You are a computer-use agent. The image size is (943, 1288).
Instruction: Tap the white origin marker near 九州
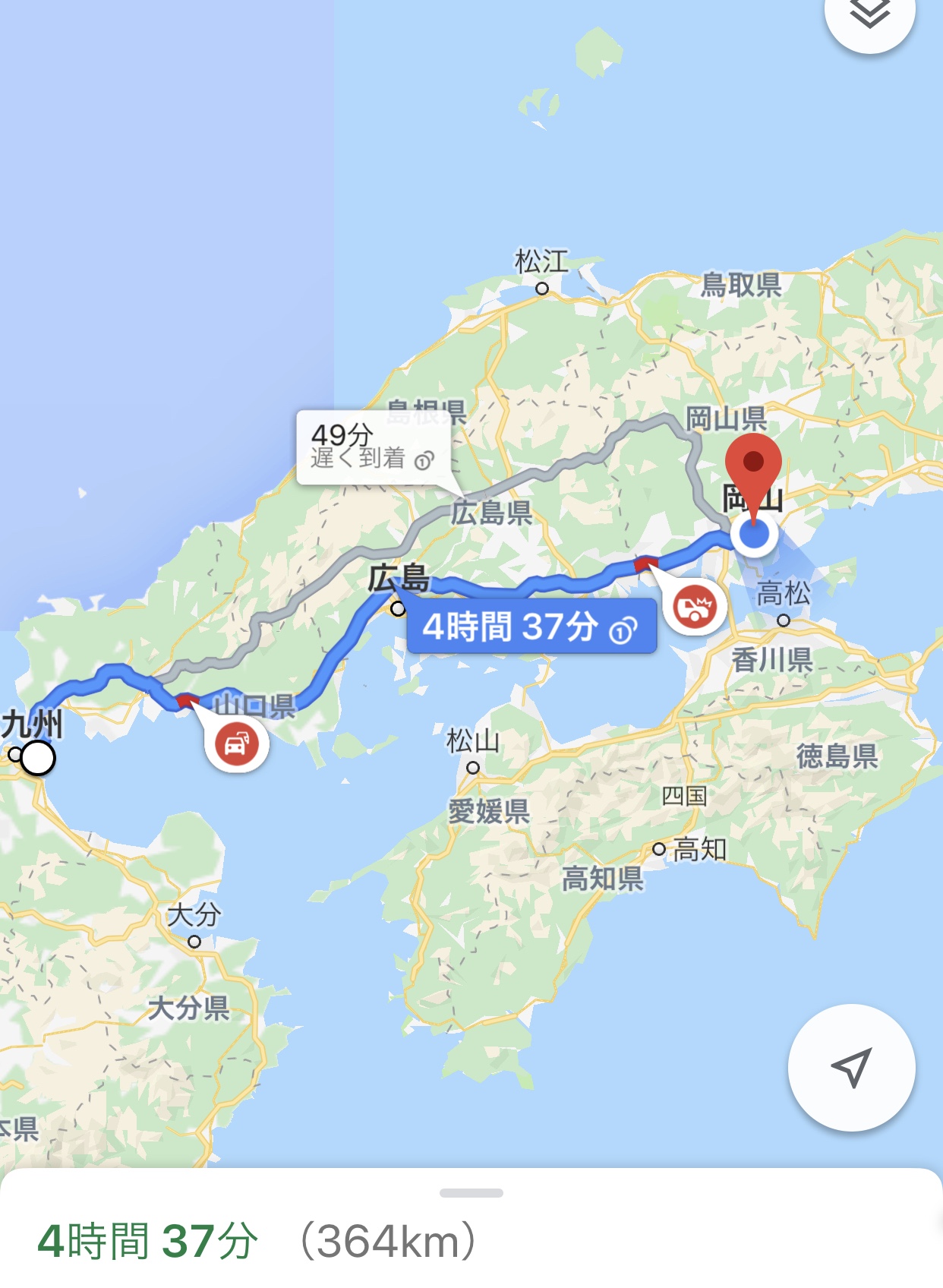(38, 757)
